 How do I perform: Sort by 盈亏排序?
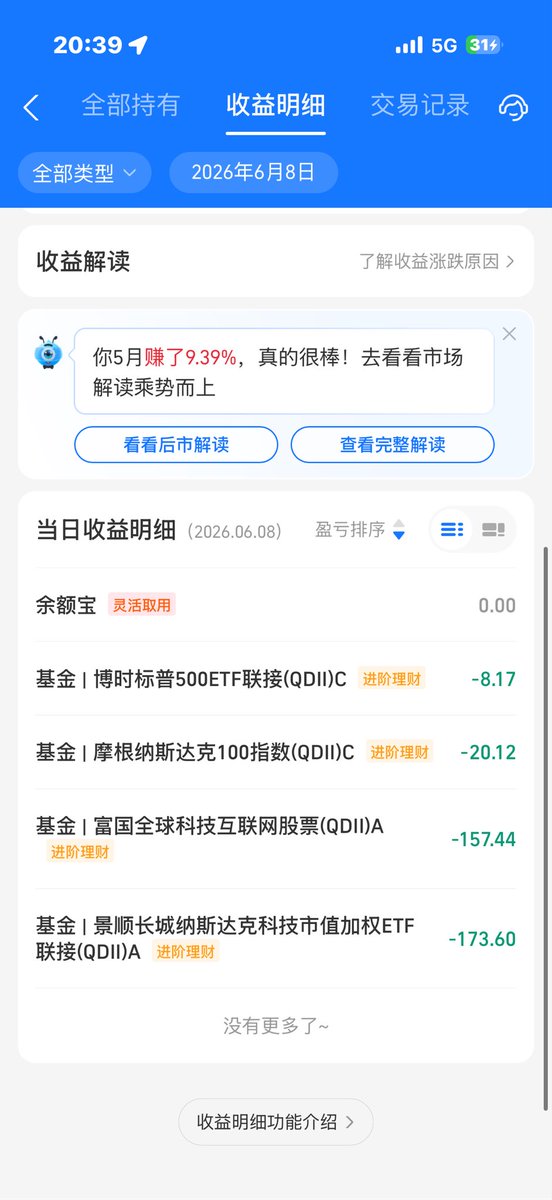[360, 530]
